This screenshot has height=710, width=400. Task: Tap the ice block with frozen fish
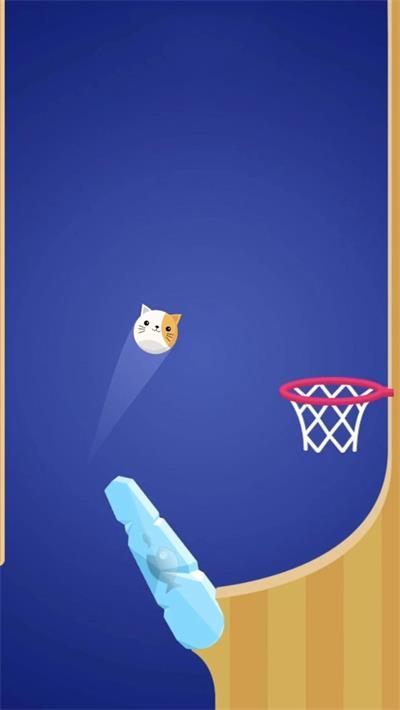tap(164, 561)
